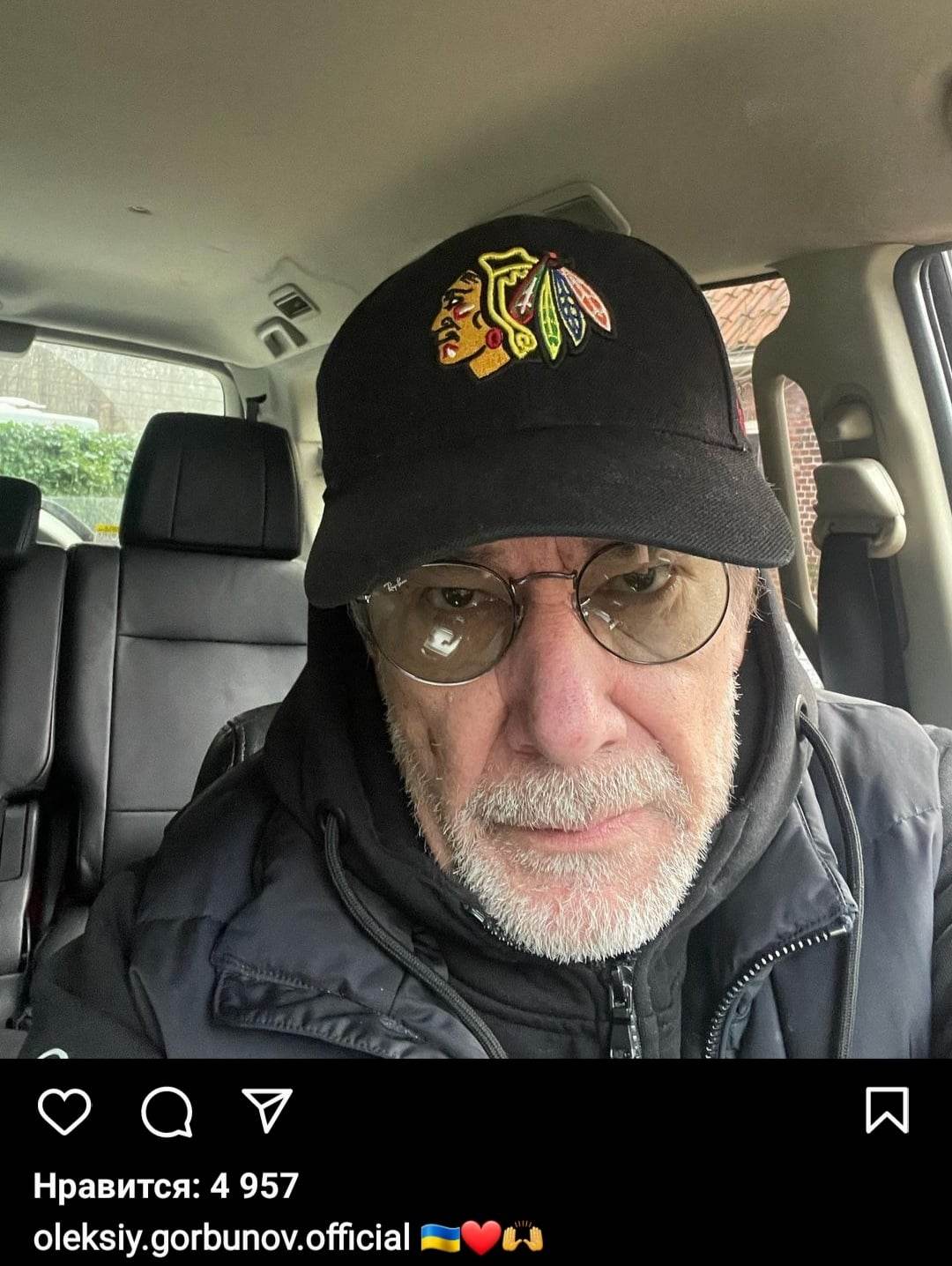Image resolution: width=952 pixels, height=1266 pixels.
Task: Save post with the bookmark icon
Action: [x=887, y=1110]
